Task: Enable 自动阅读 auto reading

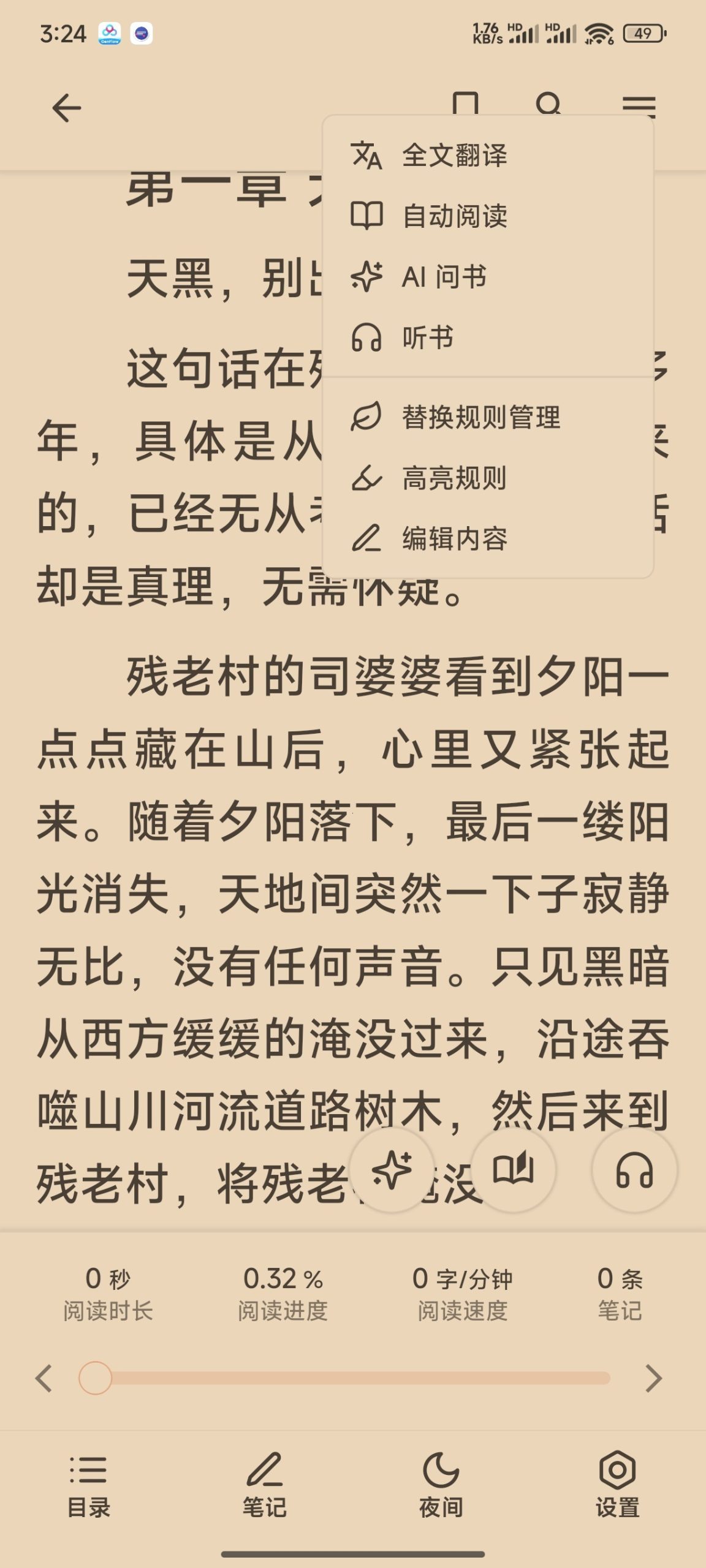Action: pyautogui.click(x=456, y=214)
